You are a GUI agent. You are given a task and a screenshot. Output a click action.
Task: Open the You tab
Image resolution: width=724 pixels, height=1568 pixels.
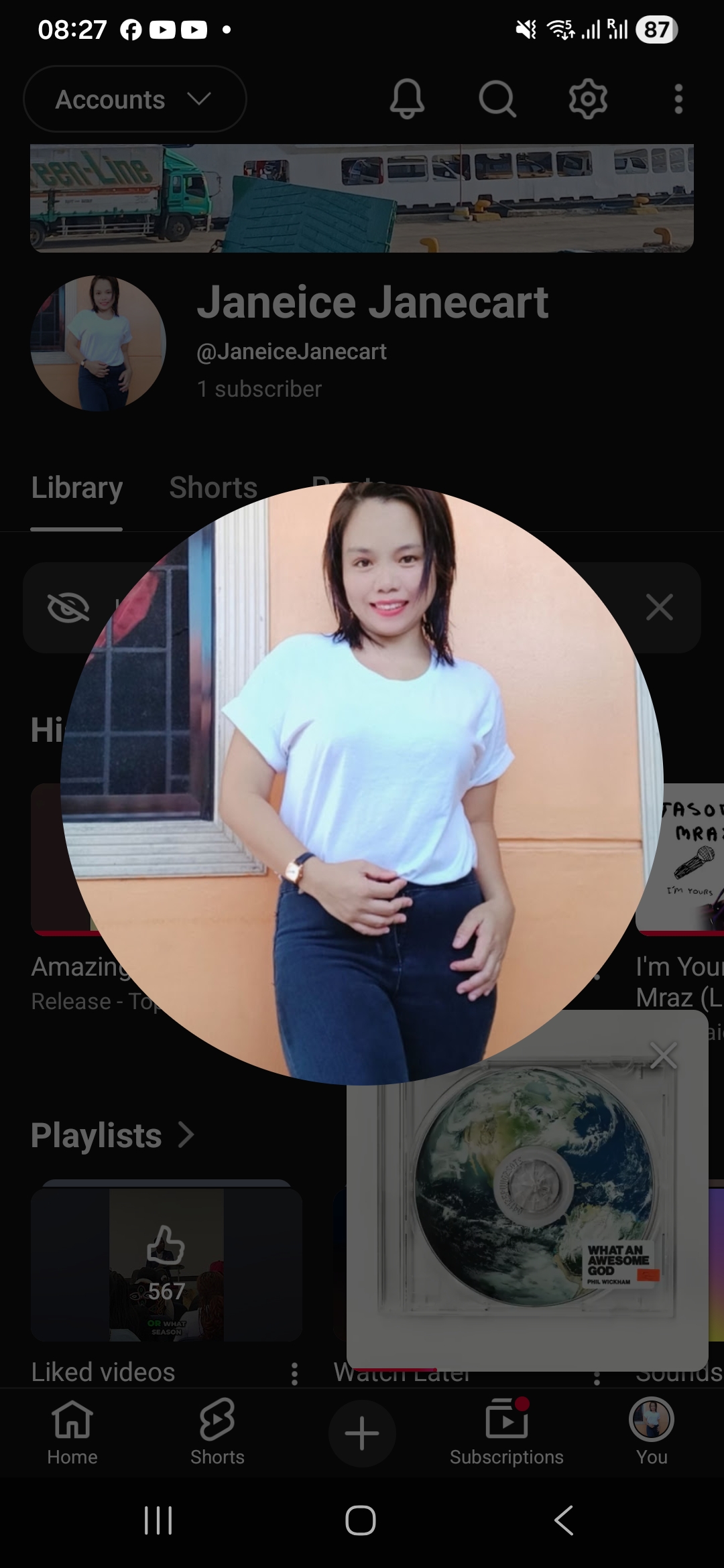pyautogui.click(x=652, y=1432)
